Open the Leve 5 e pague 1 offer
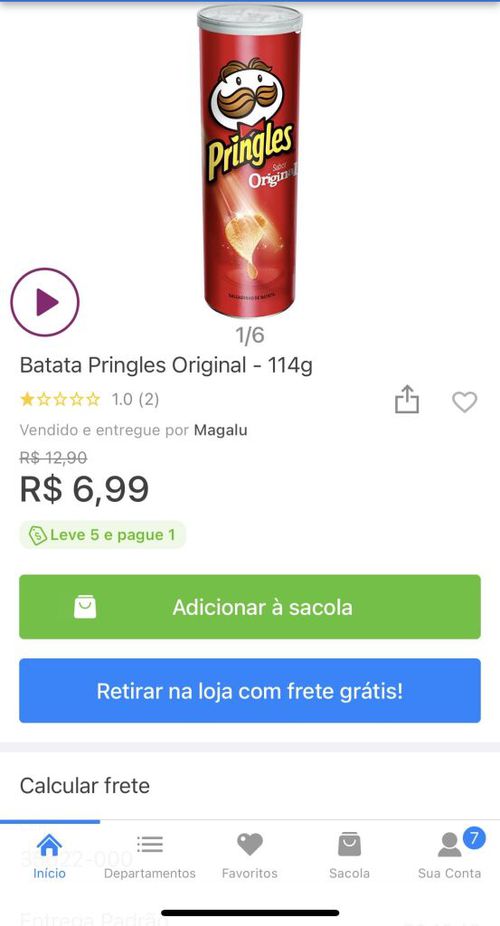Image resolution: width=500 pixels, height=926 pixels. coord(103,535)
